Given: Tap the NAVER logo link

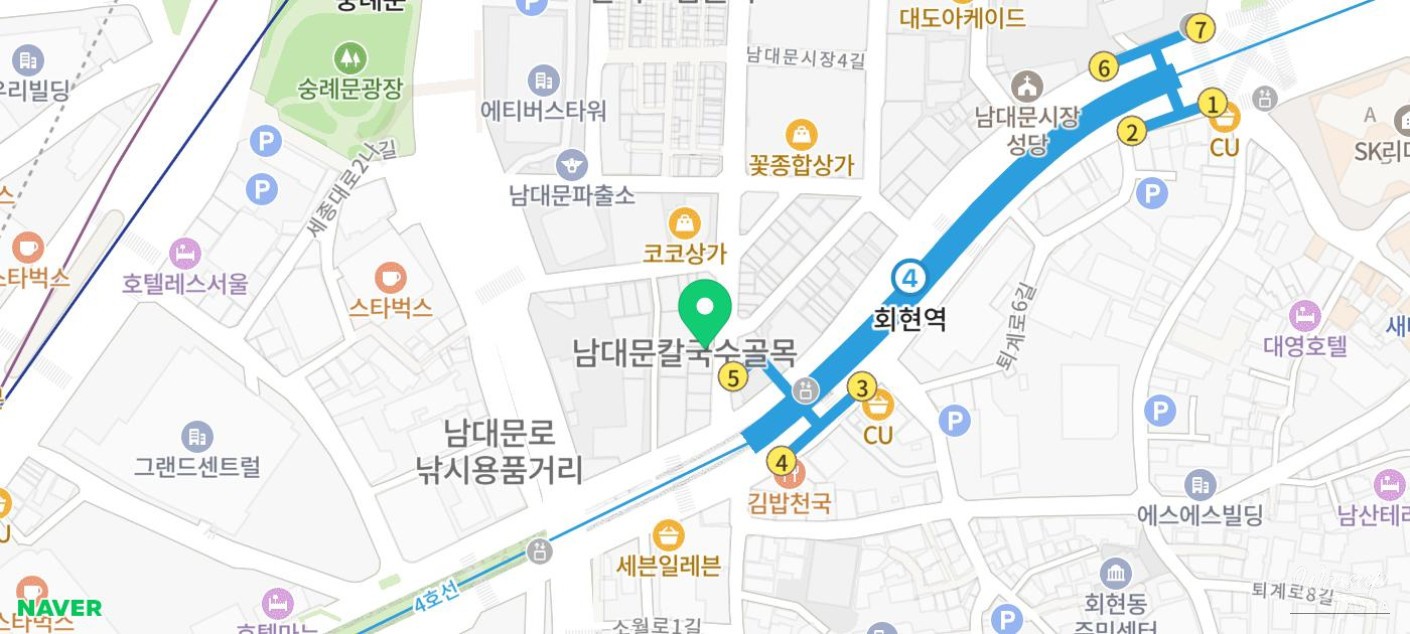Looking at the screenshot, I should pos(59,608).
